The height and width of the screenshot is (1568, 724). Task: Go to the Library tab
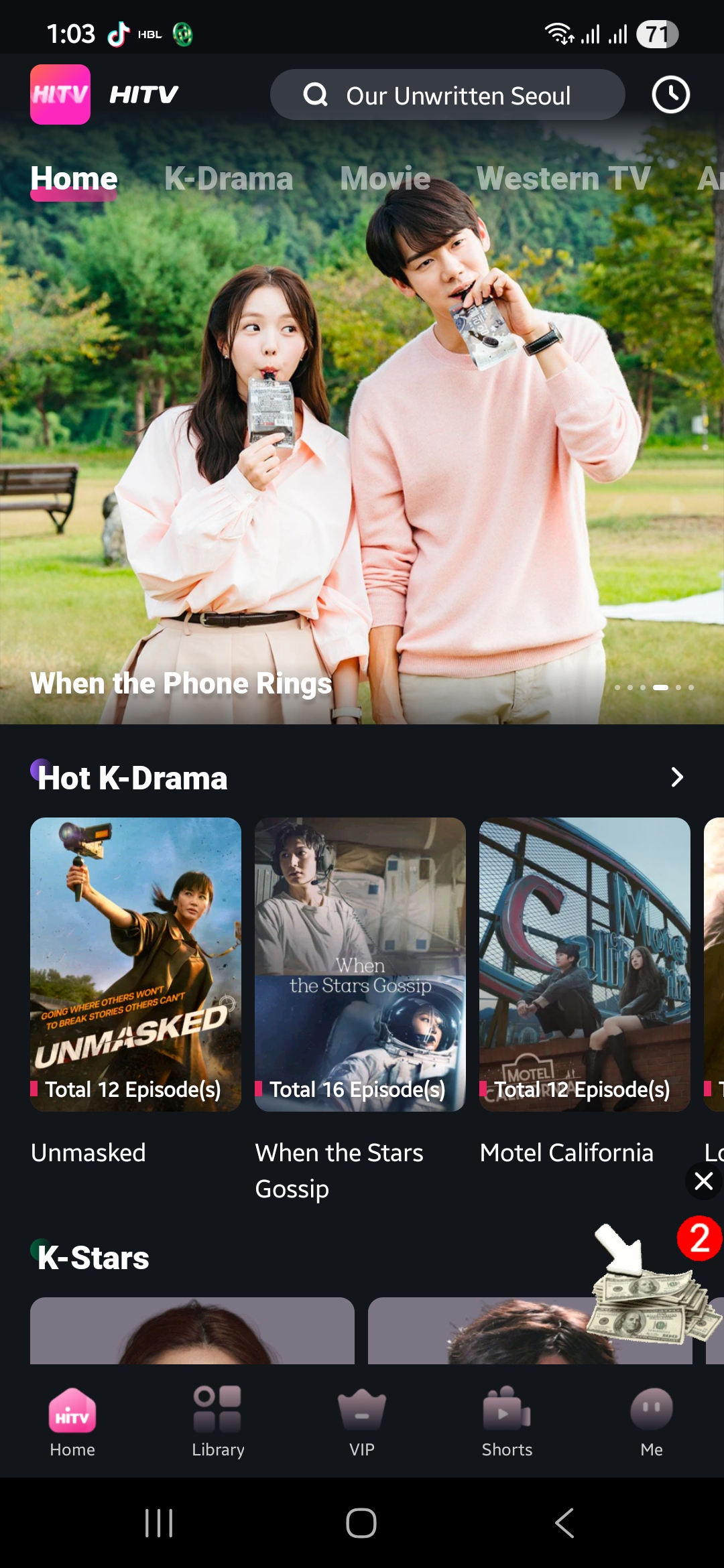pos(218,1421)
